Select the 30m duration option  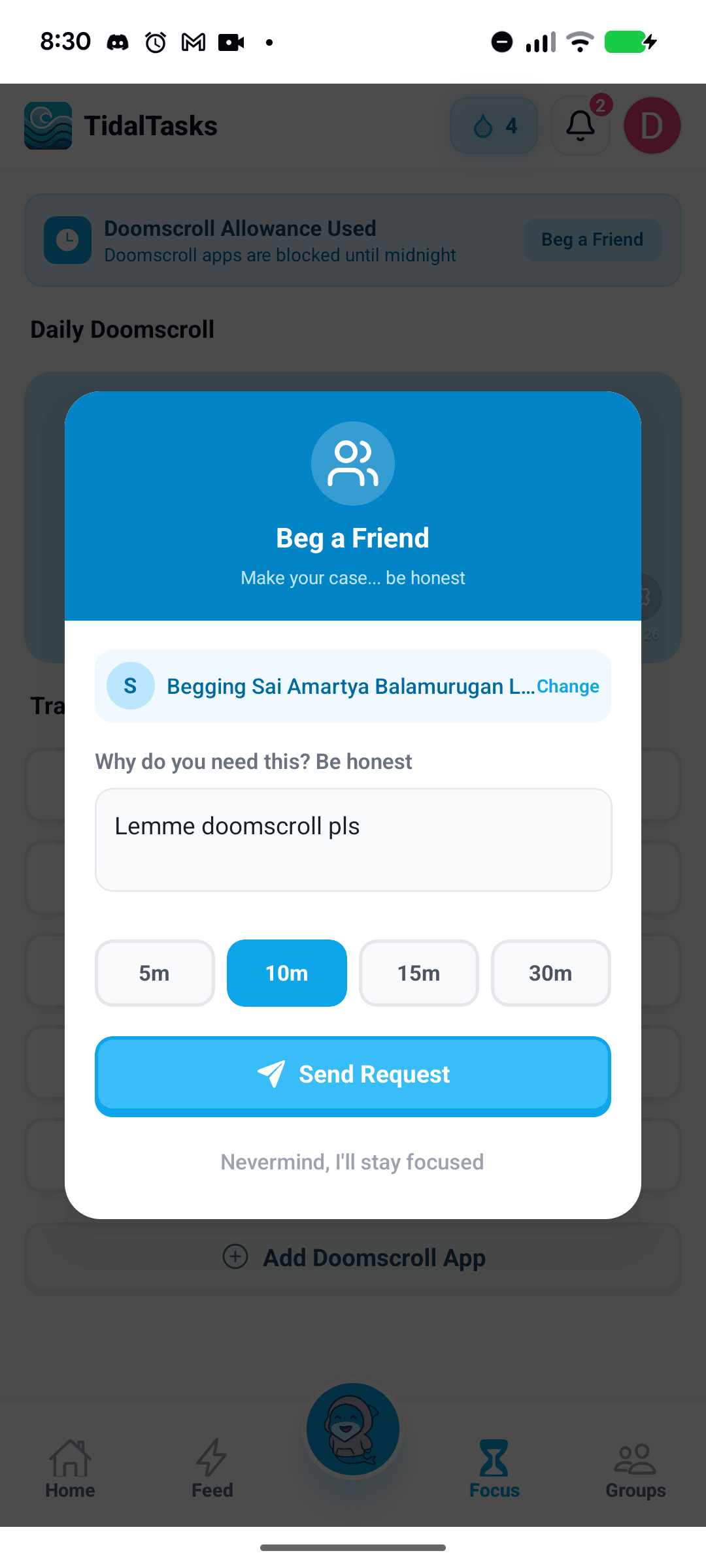pos(550,973)
